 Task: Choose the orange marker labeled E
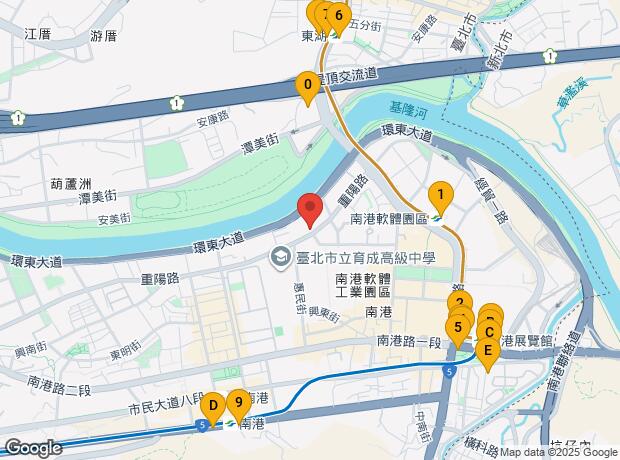pyautogui.click(x=488, y=352)
